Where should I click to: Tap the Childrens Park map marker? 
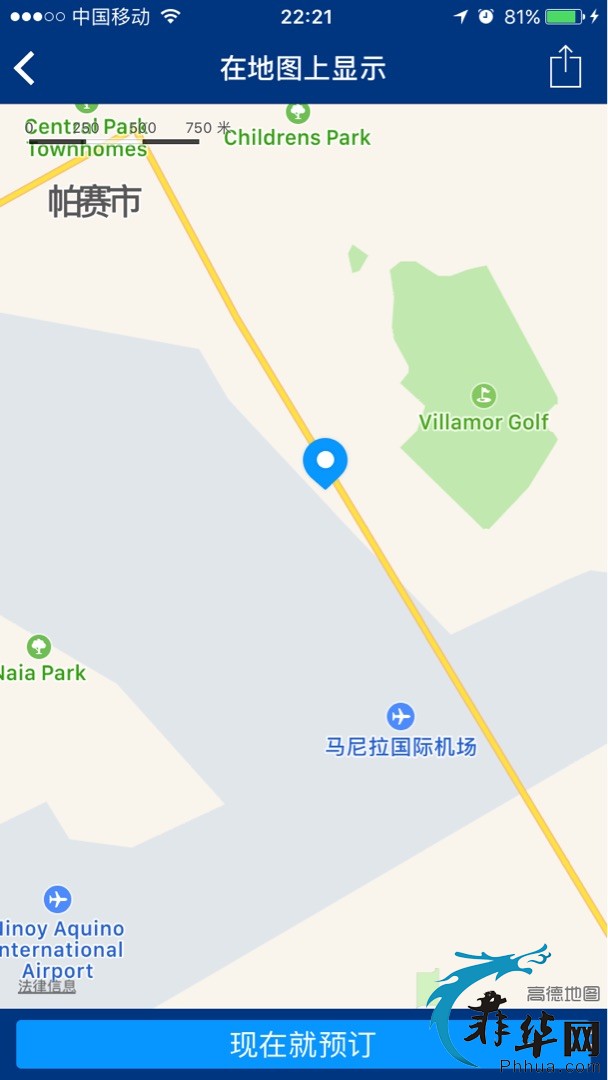tap(297, 113)
